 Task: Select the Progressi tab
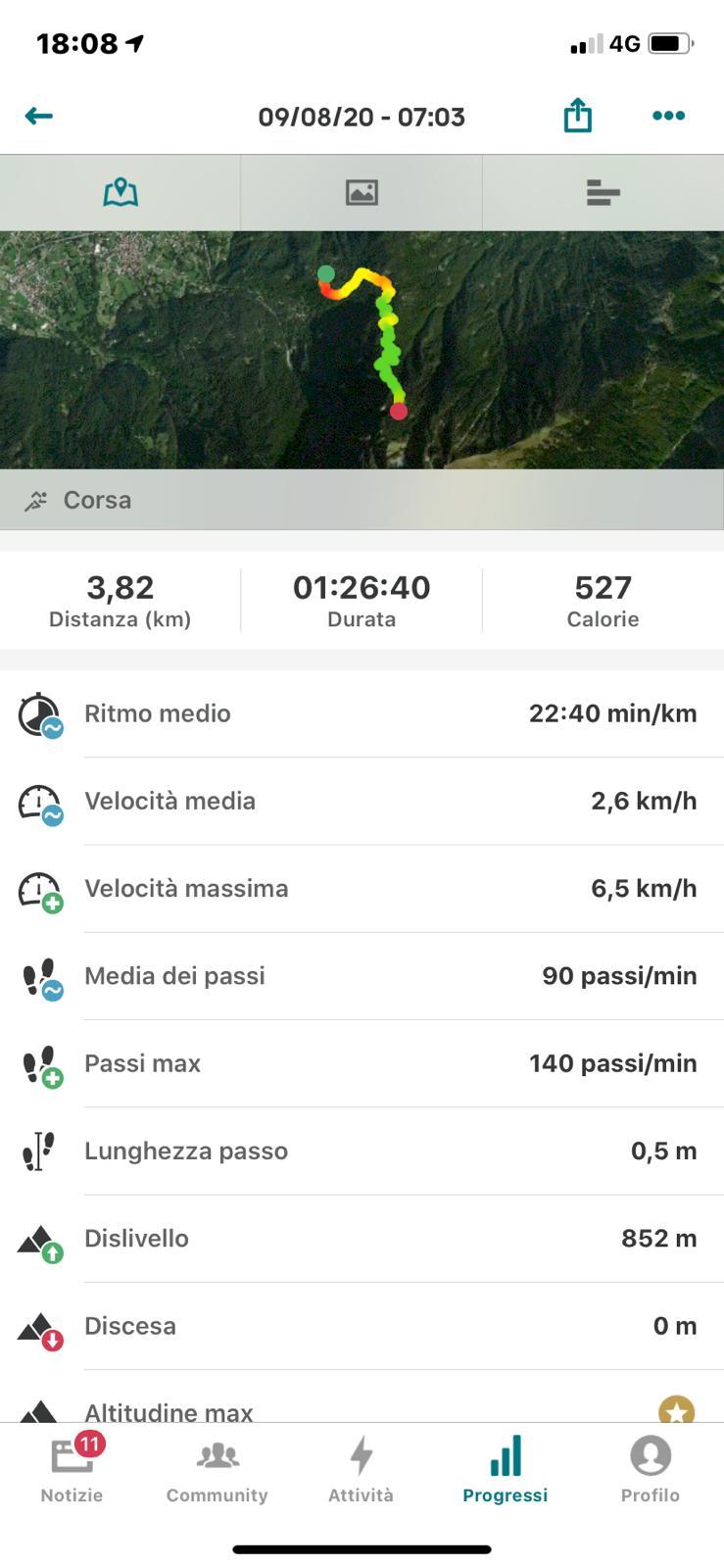click(x=505, y=1468)
